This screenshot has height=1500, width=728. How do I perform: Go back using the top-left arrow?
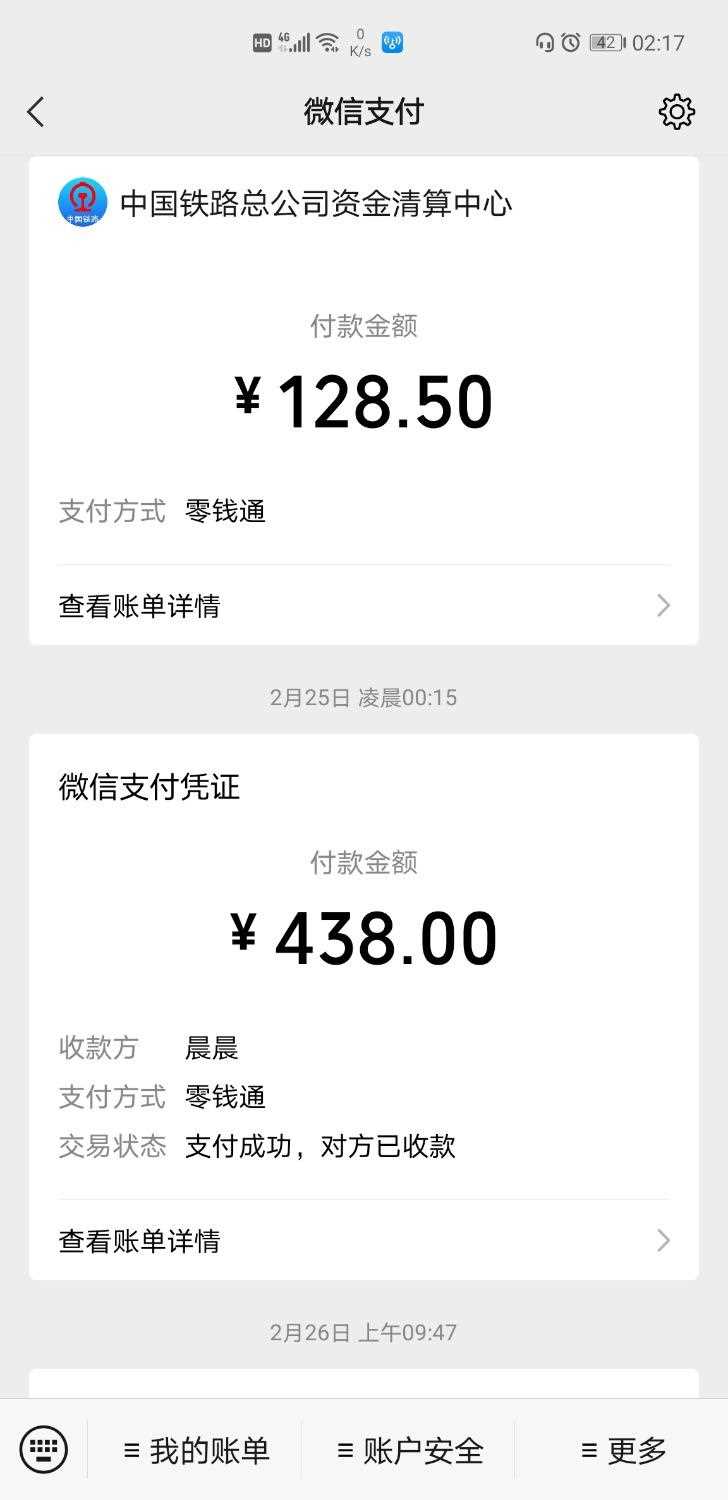point(36,112)
